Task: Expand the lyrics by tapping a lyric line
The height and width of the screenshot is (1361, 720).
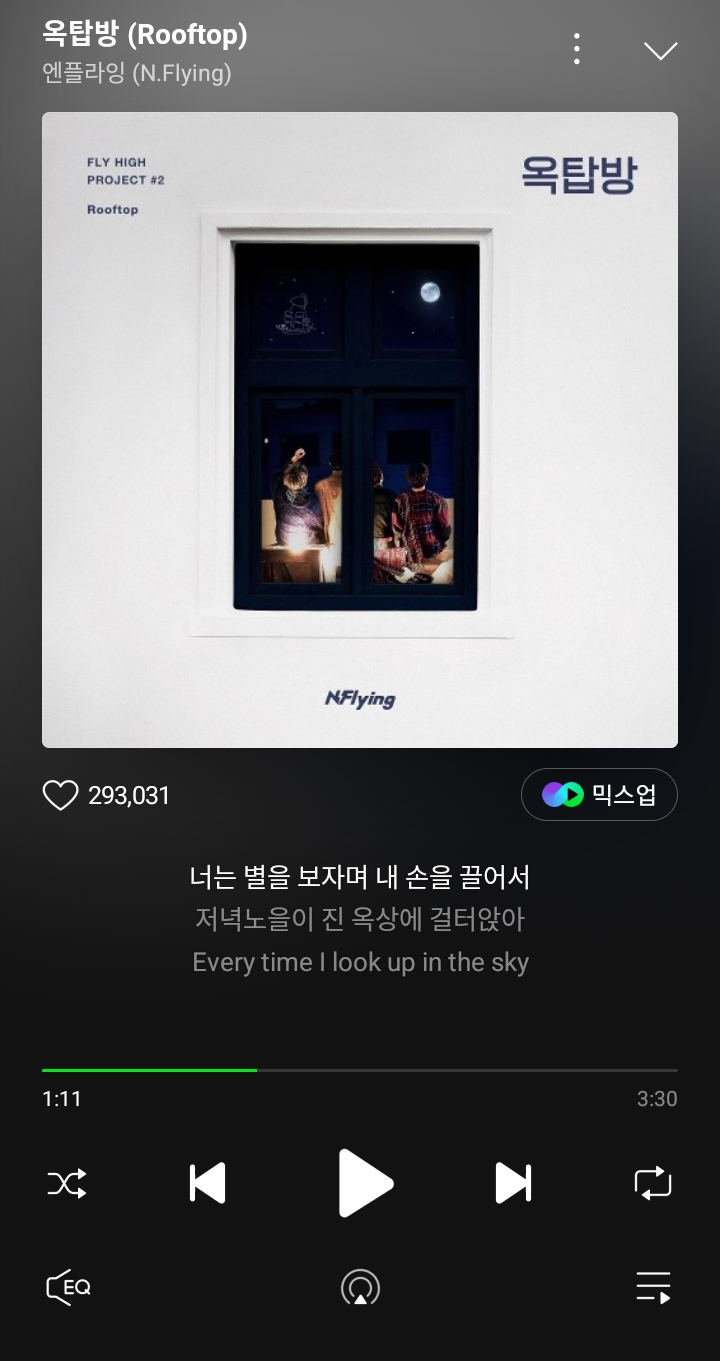Action: (360, 877)
